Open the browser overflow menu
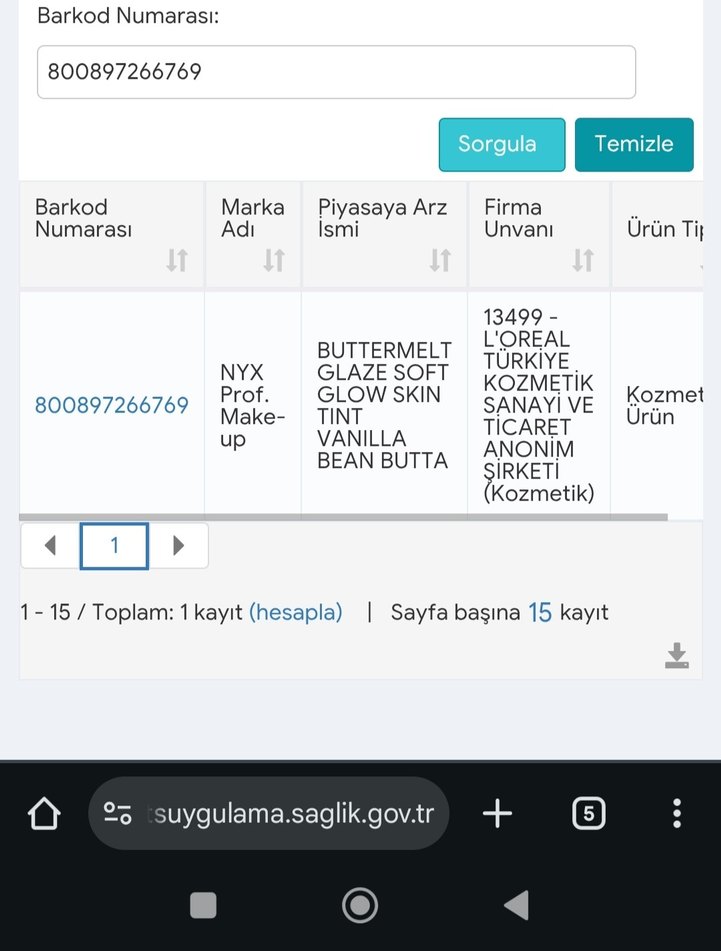Viewport: 721px width, 951px height. coord(677,814)
